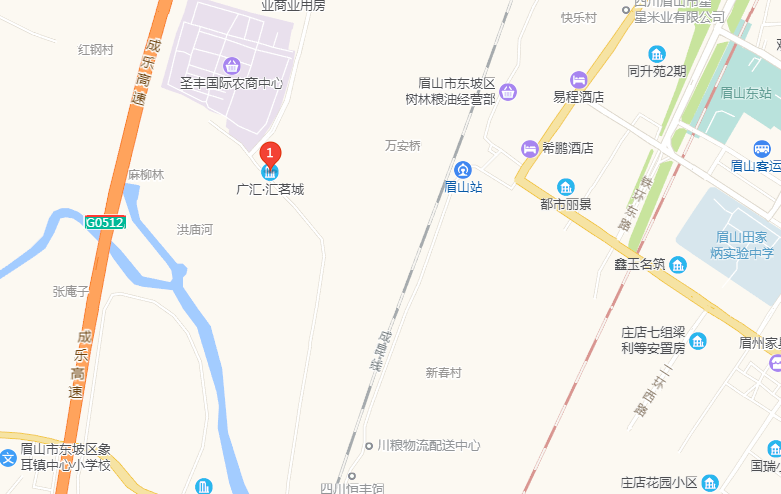Tap the 圣丰国际农商中心 shopping marker
The image size is (781, 494).
[x=232, y=65]
